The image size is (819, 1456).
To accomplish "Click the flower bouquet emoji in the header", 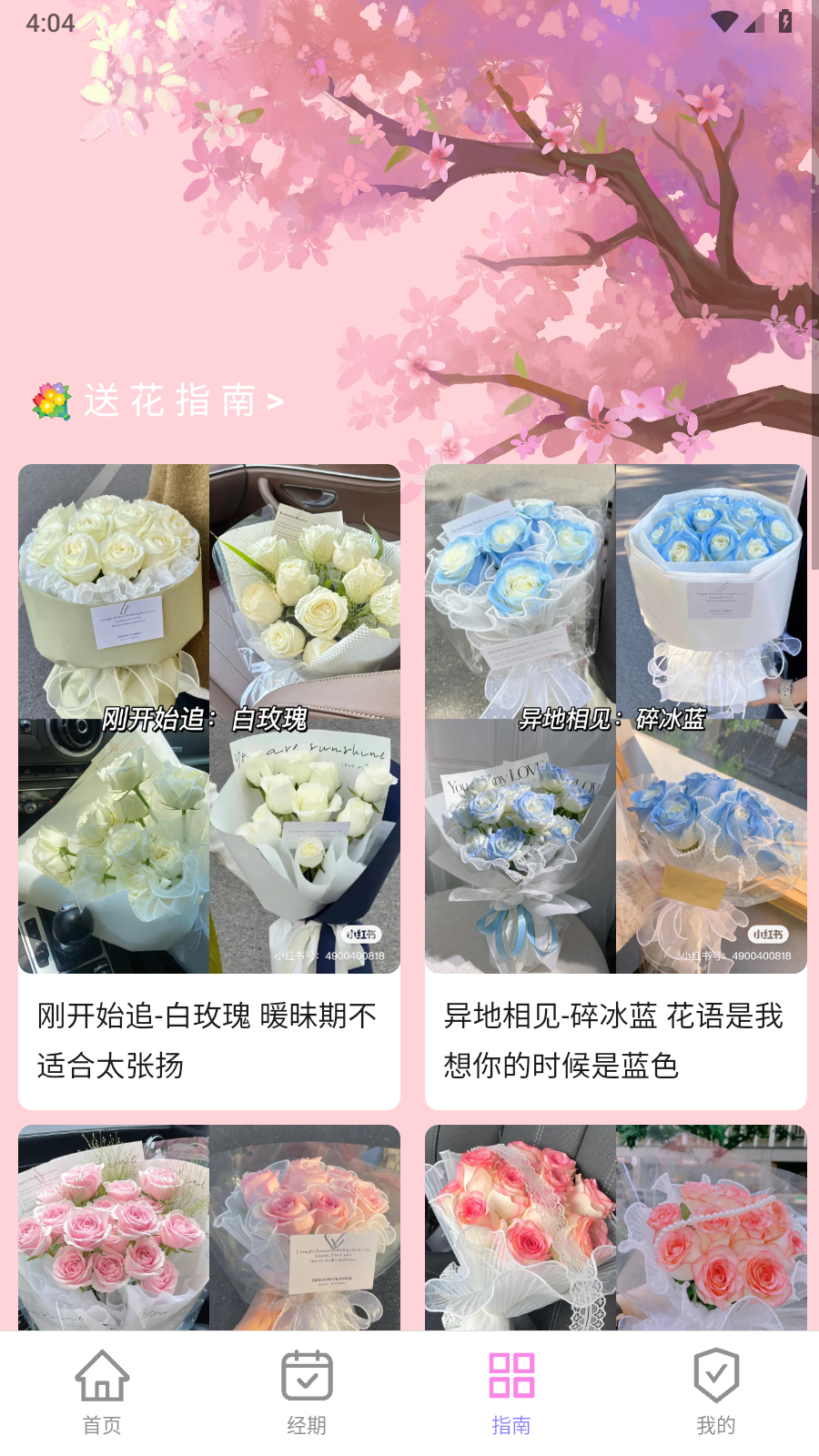I will (x=48, y=399).
